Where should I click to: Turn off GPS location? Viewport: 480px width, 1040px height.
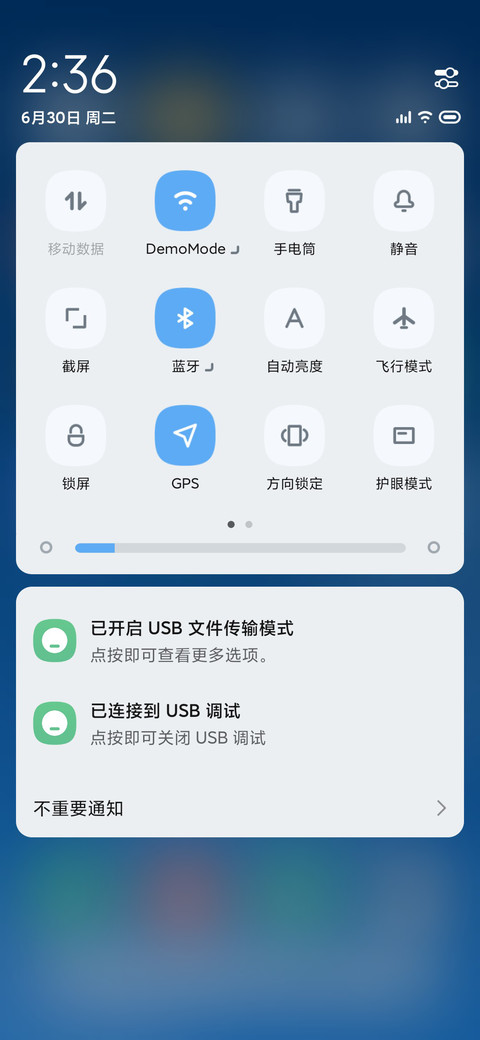185,435
